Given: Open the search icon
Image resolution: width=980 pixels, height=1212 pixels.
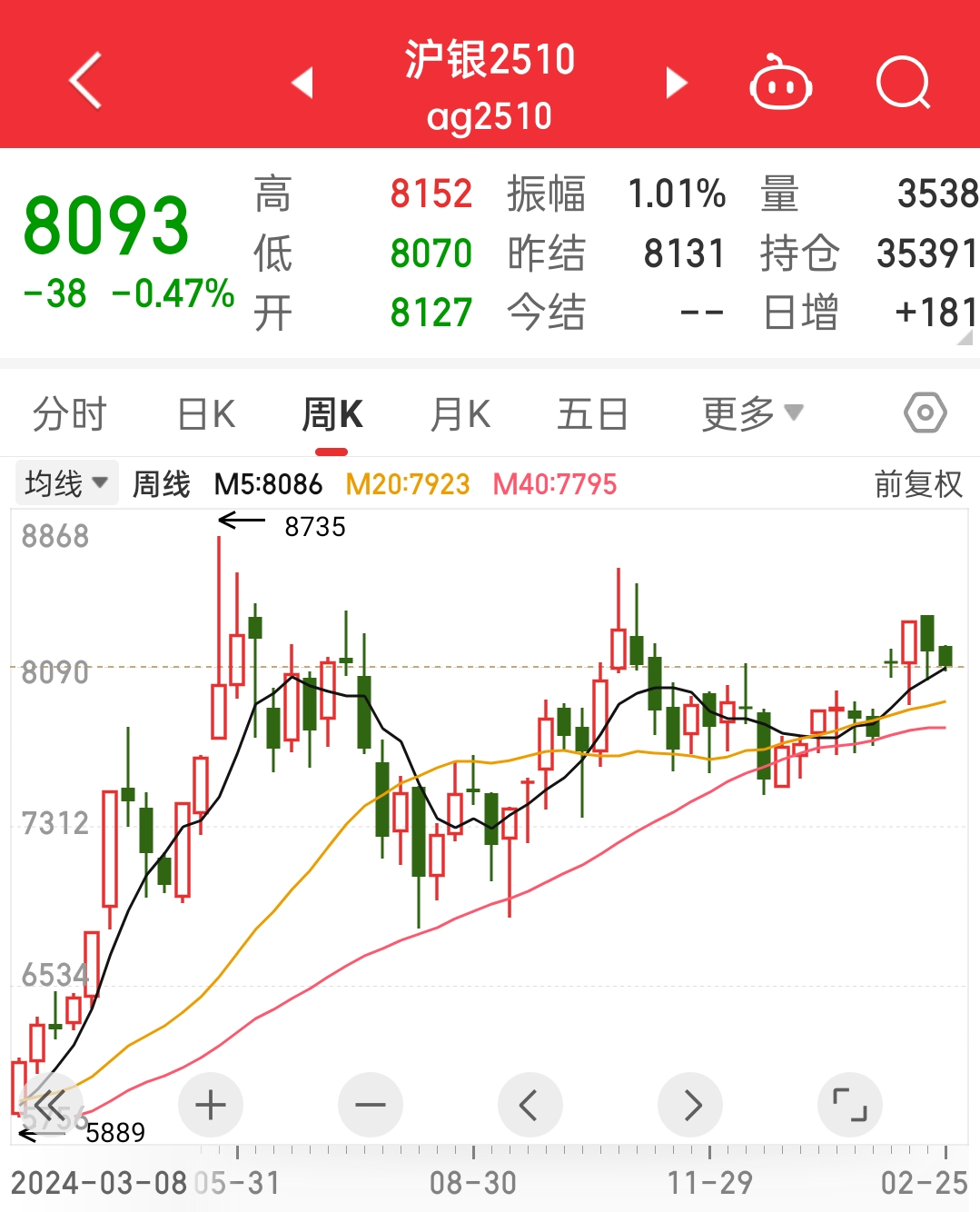Looking at the screenshot, I should 903,84.
